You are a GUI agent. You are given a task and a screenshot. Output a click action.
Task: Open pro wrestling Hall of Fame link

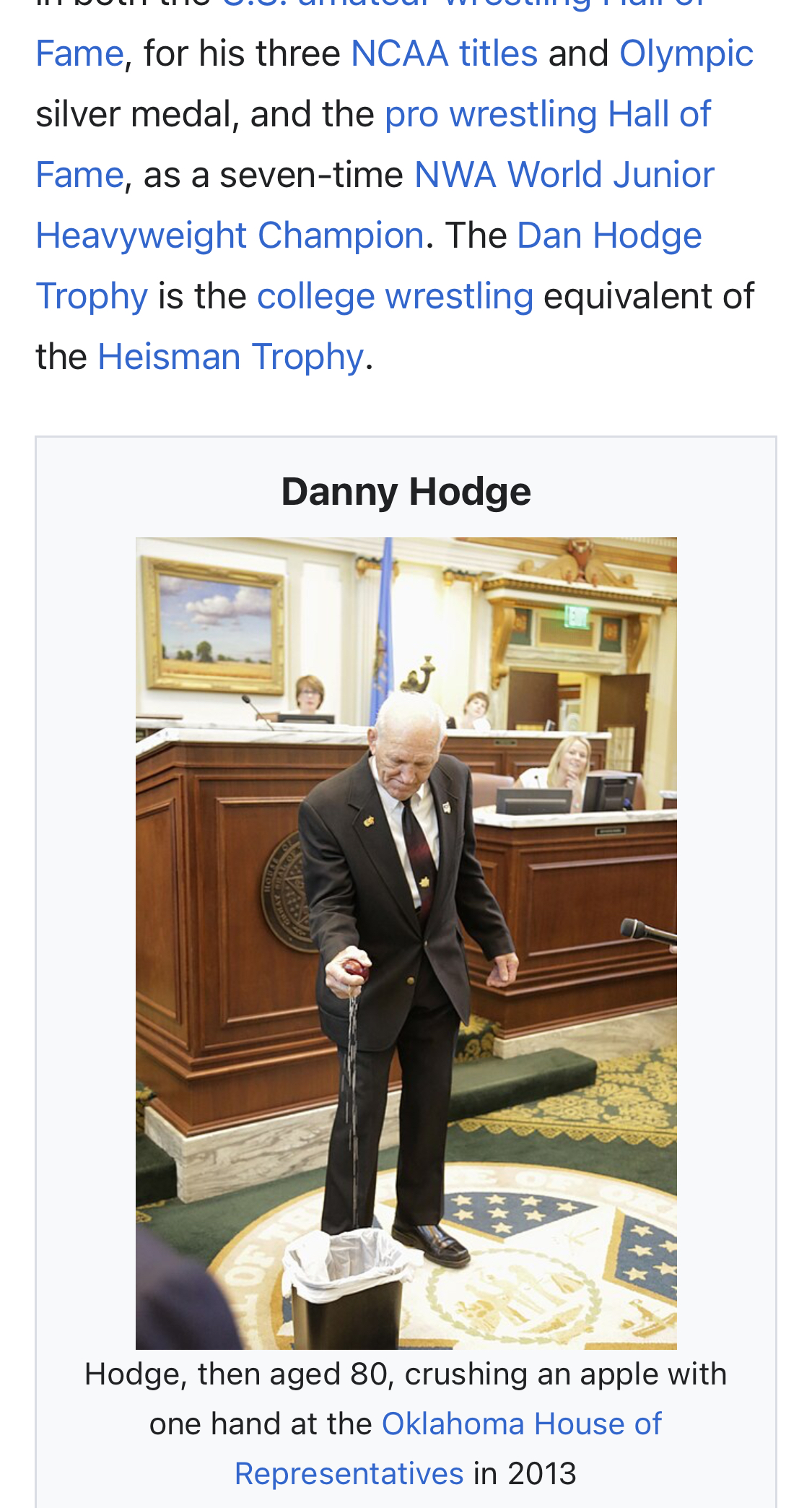pos(547,114)
